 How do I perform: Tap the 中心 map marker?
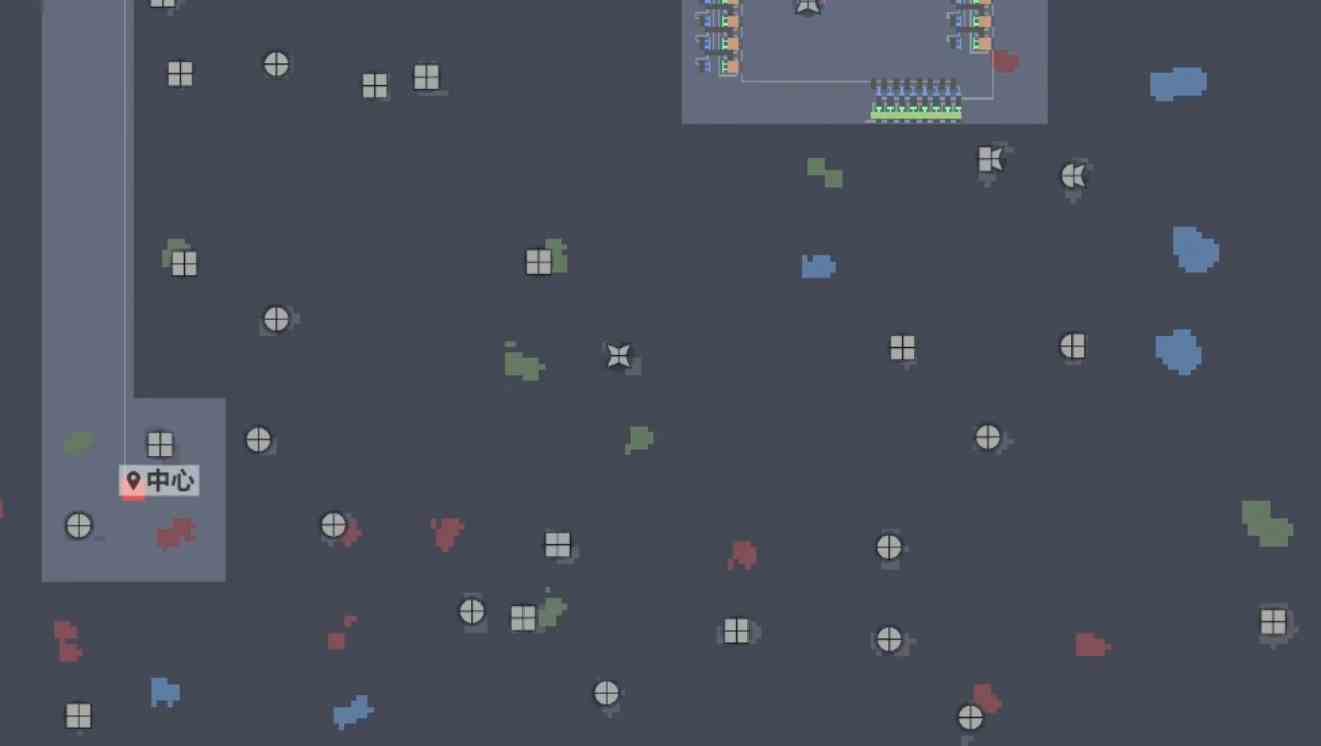[159, 481]
